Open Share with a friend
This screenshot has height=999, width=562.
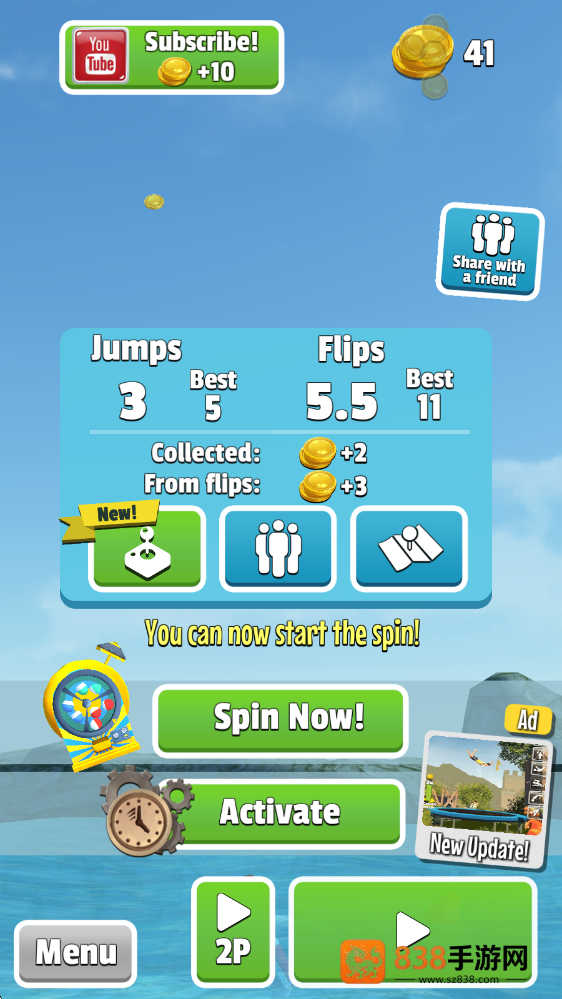(x=490, y=252)
